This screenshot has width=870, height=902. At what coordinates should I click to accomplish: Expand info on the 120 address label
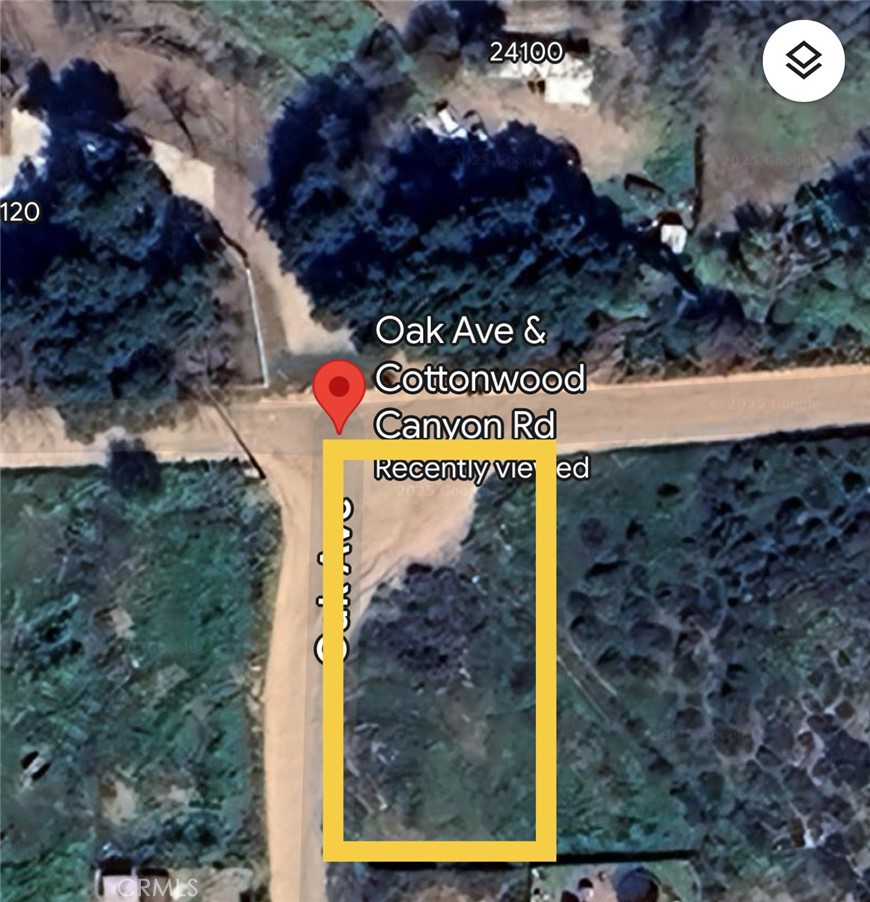[20, 213]
